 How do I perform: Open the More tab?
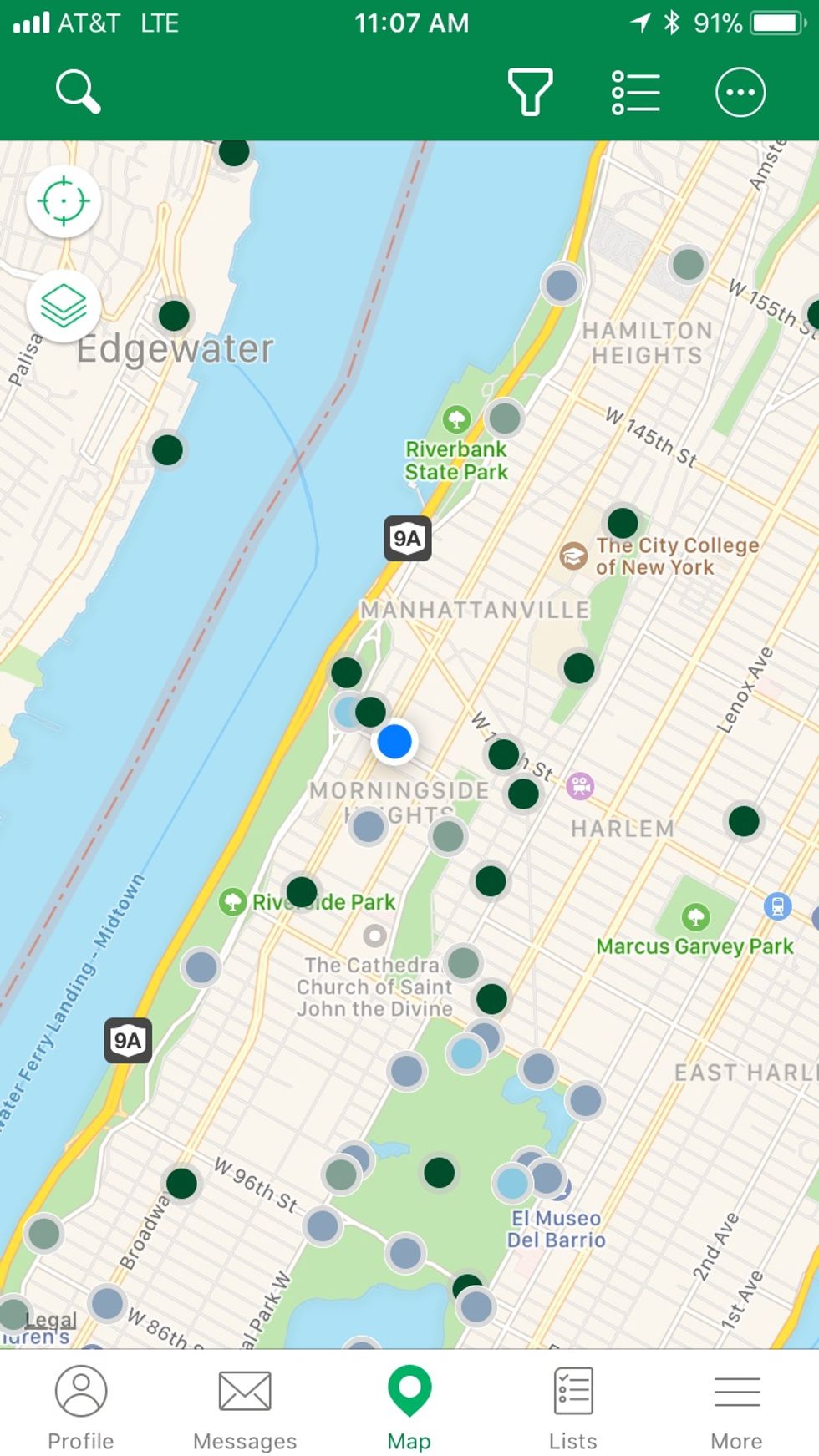pyautogui.click(x=736, y=1408)
